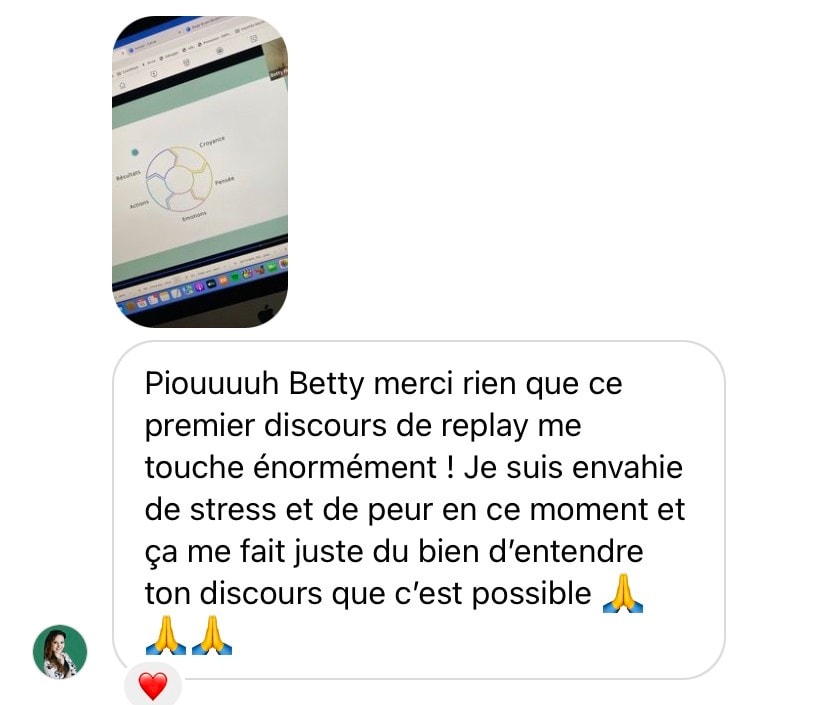Open the sender's profile picture

click(x=60, y=652)
